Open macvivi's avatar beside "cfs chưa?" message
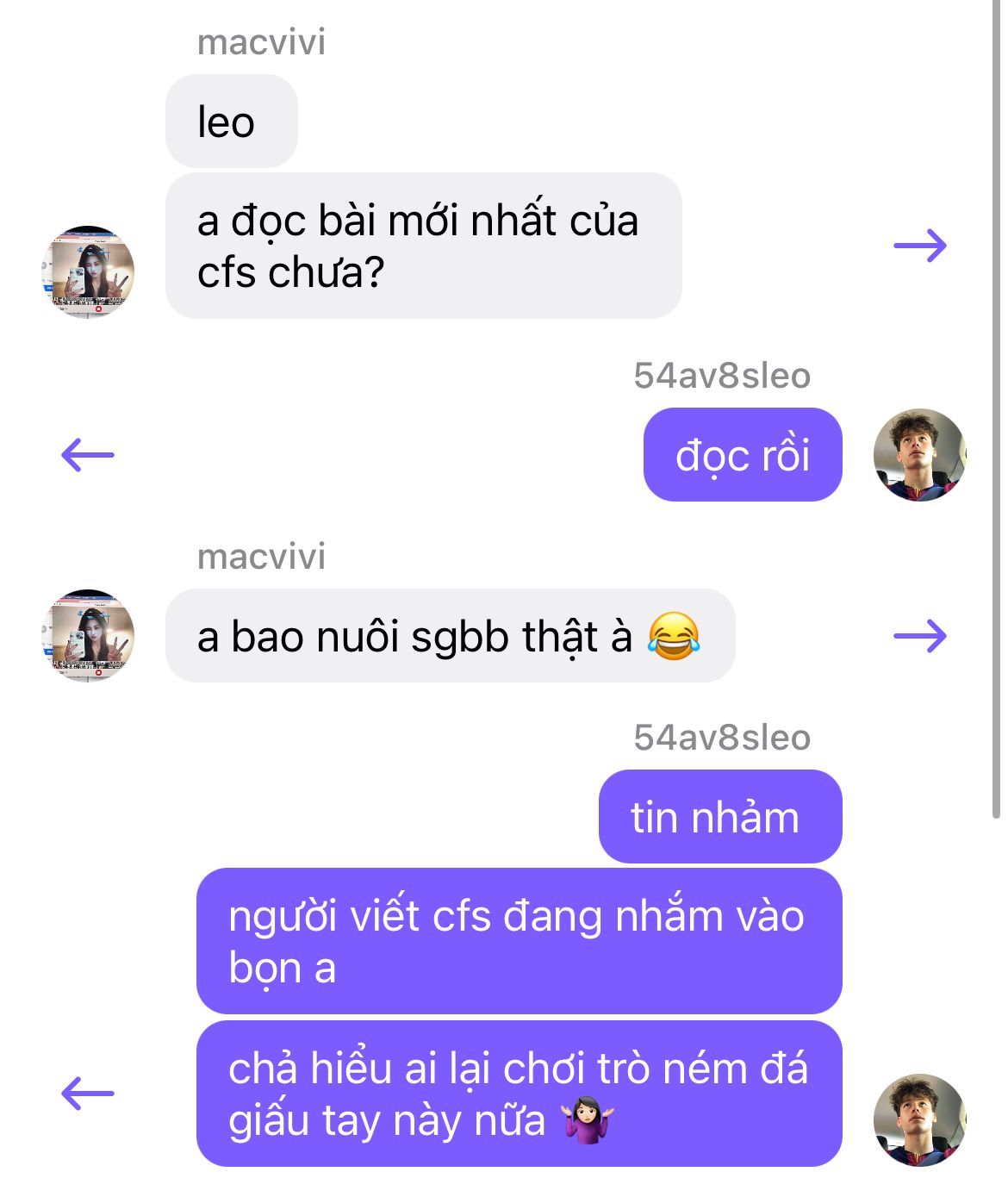 pyautogui.click(x=88, y=272)
